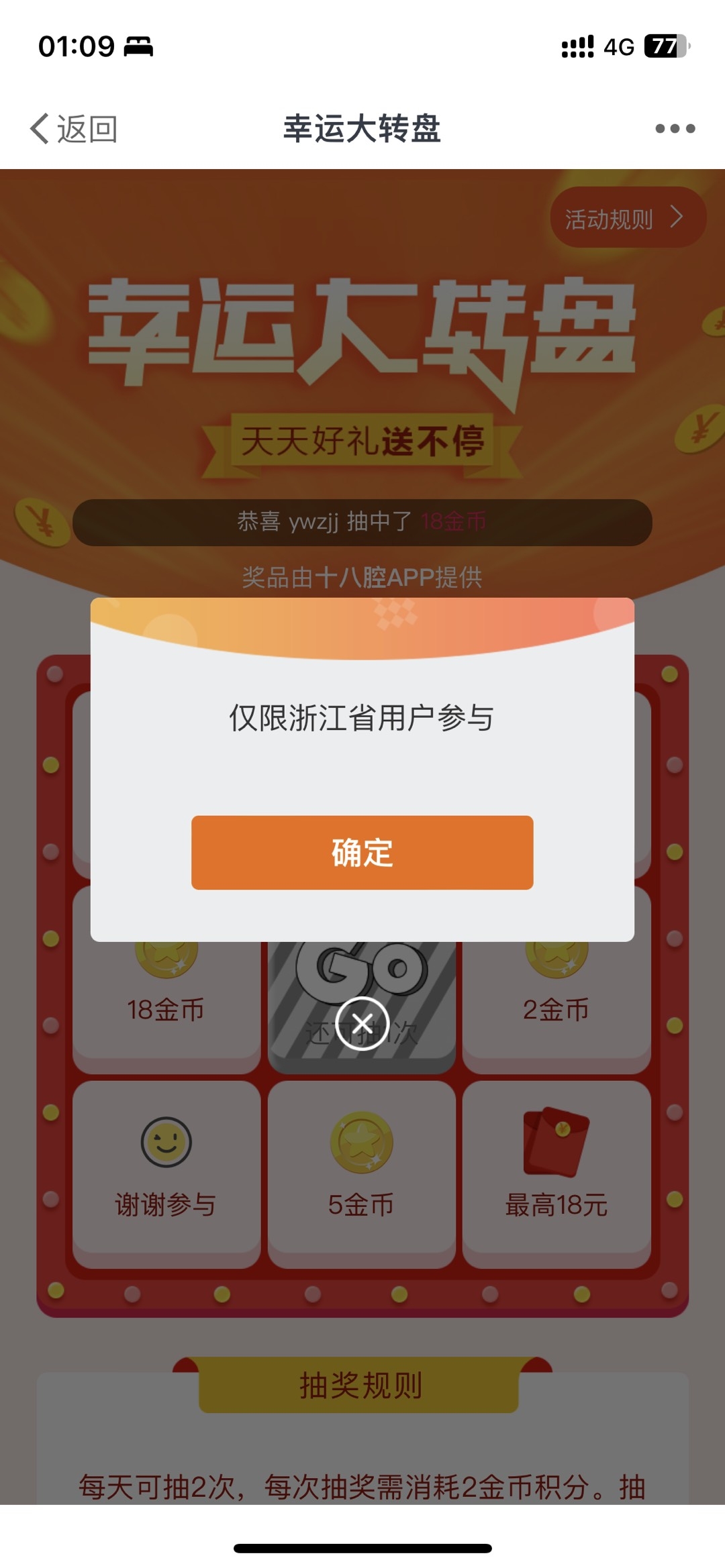Screen dimensions: 725x1568
Task: Open the three-dot overflow menu
Action: (675, 128)
